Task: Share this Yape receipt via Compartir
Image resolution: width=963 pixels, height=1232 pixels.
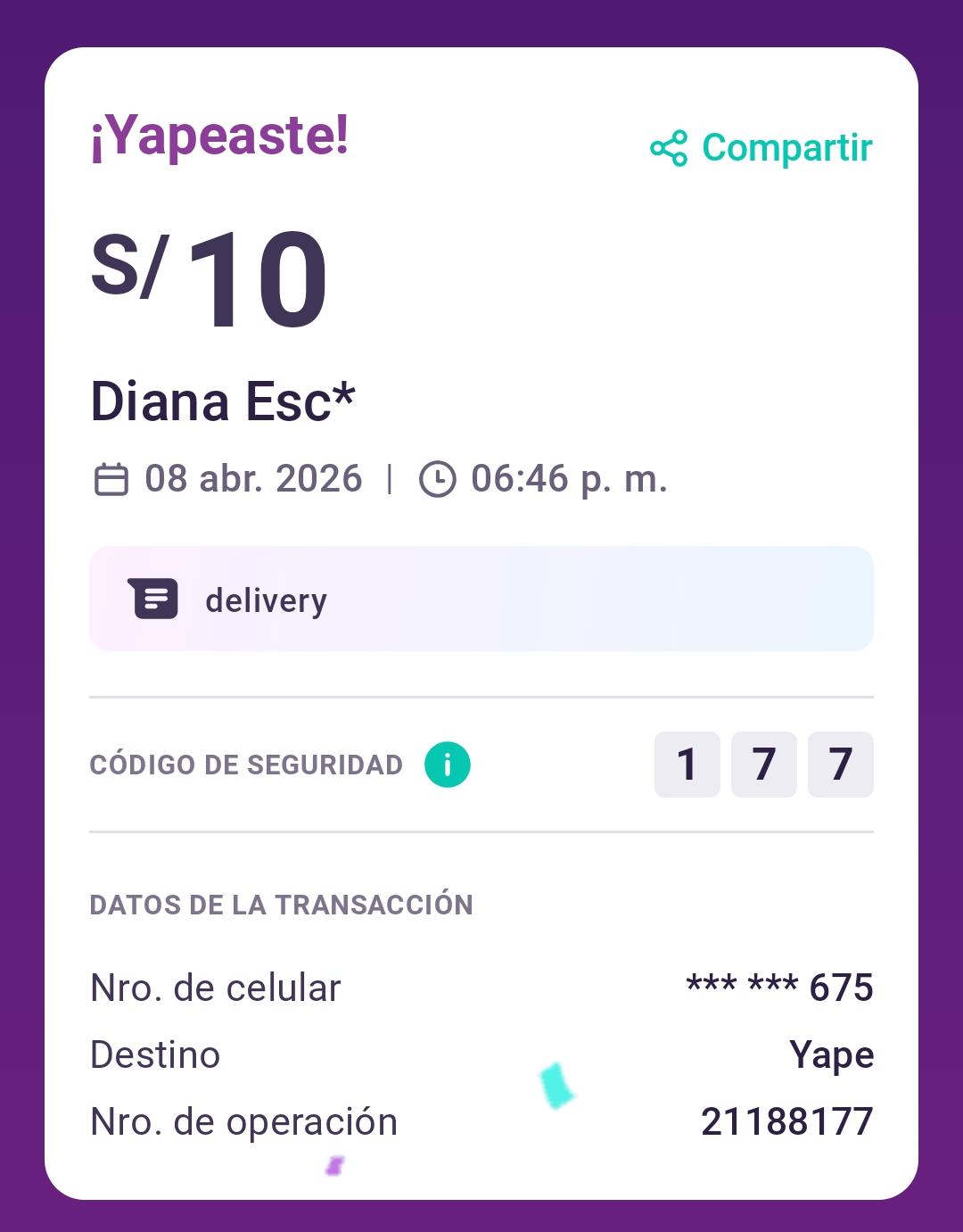Action: click(x=761, y=148)
